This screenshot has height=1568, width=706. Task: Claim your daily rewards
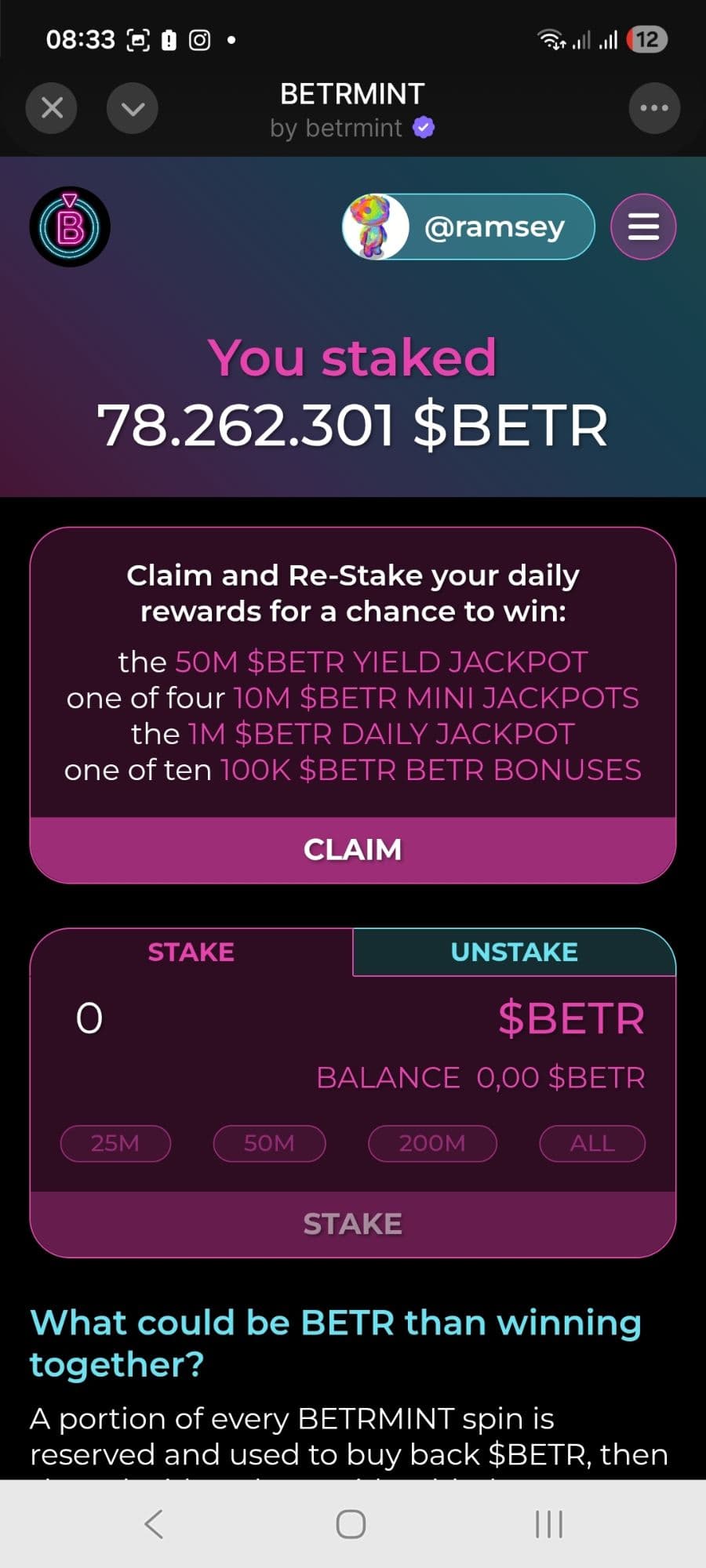[352, 850]
